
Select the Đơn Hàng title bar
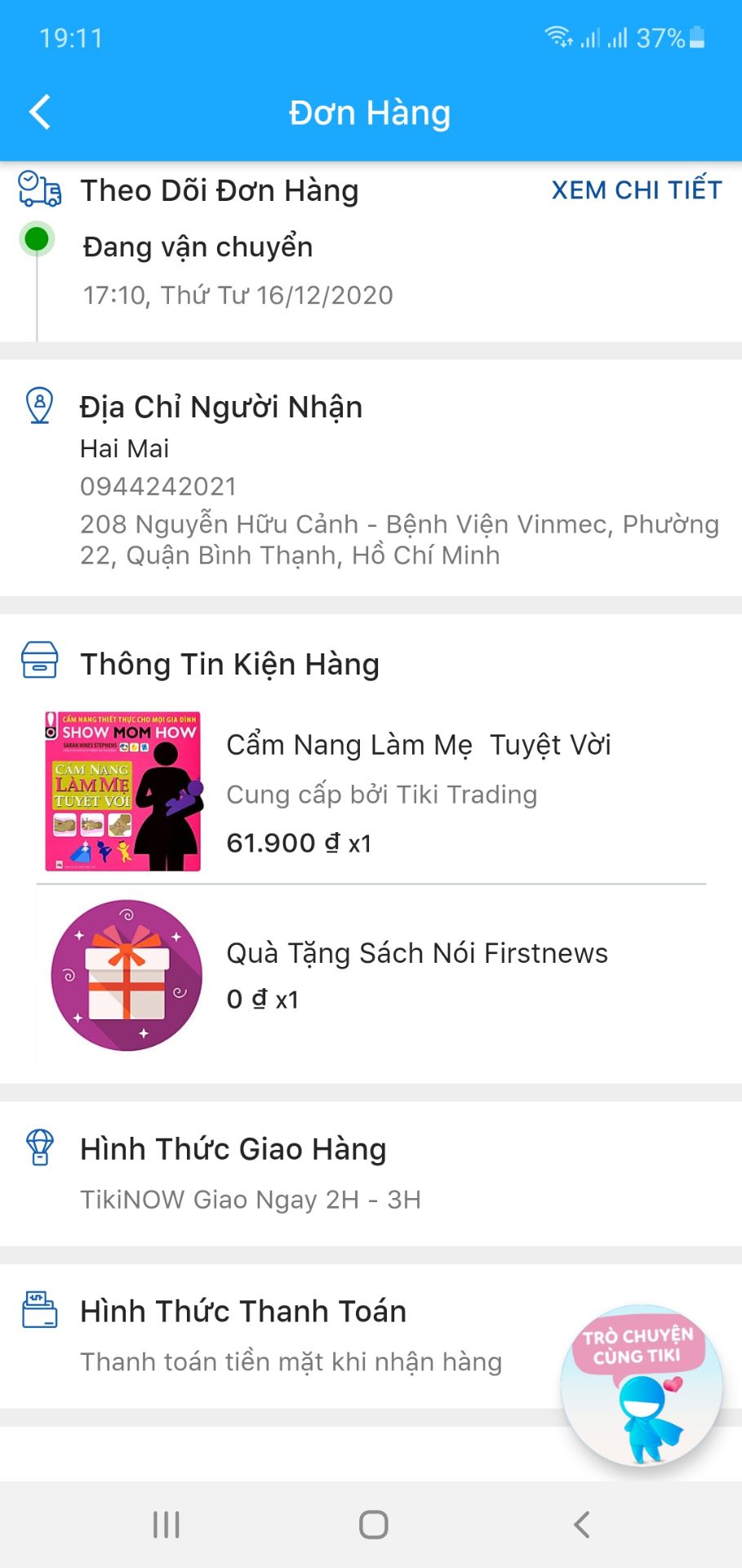[371, 112]
